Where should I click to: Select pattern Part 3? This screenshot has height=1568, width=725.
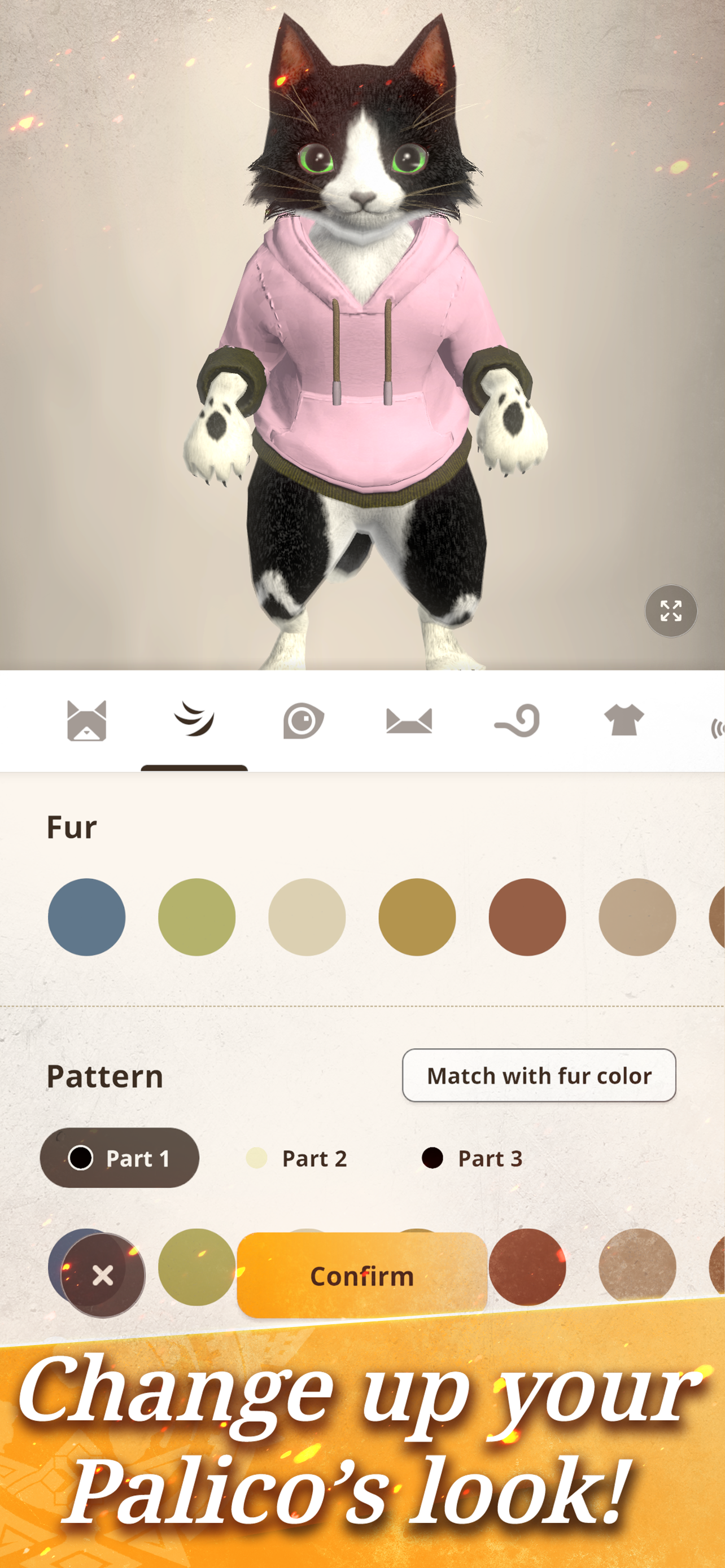tap(473, 1158)
